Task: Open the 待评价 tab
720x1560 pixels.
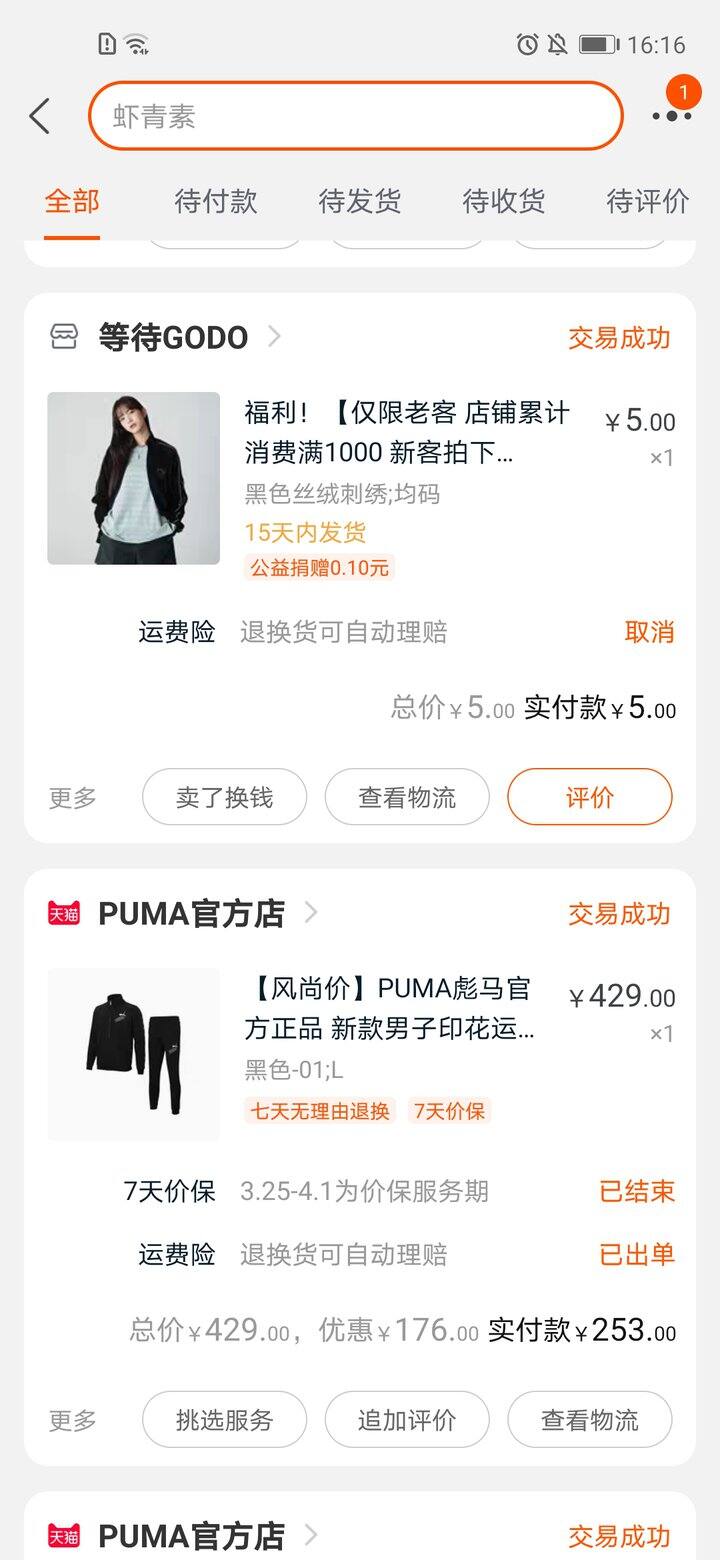Action: click(648, 201)
